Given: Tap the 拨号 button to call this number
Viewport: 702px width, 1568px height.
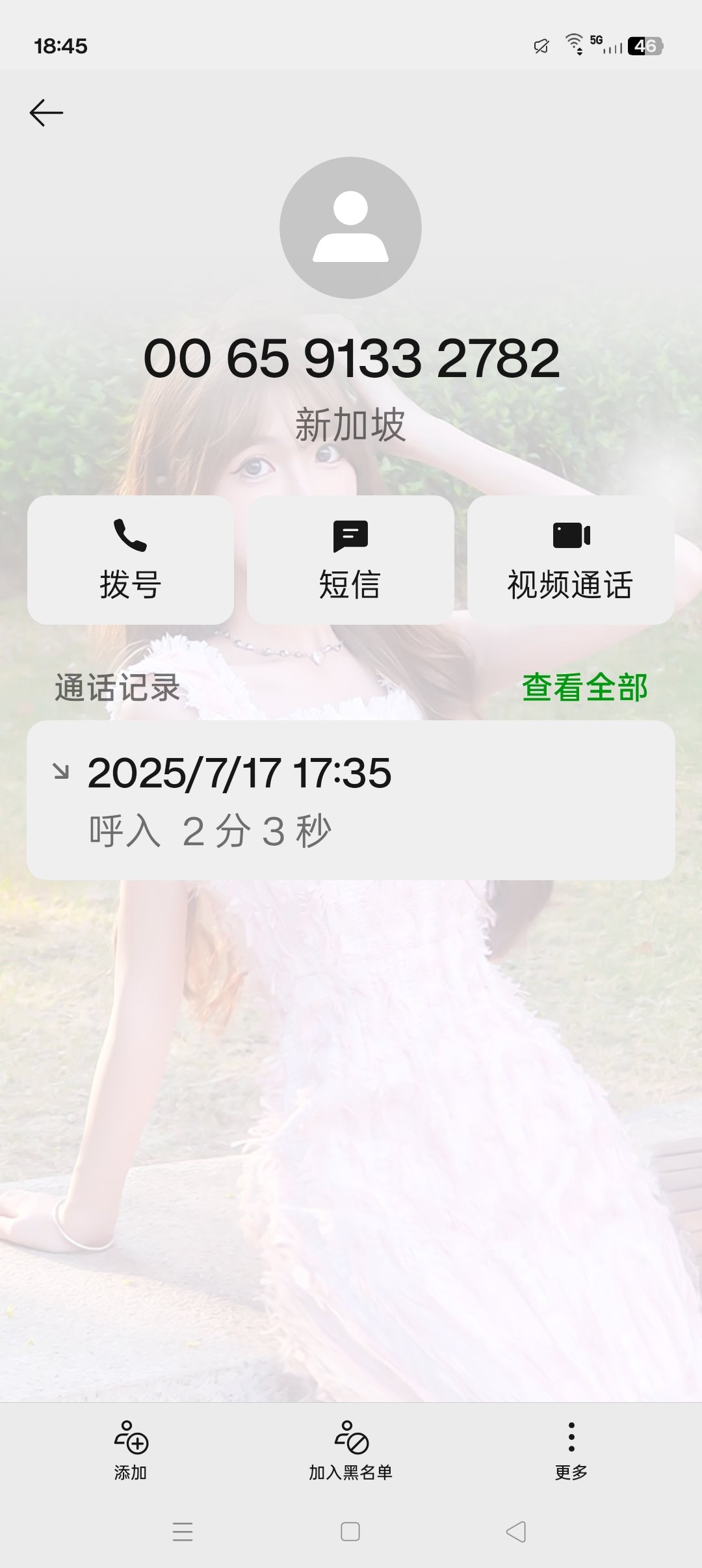Looking at the screenshot, I should (x=131, y=560).
